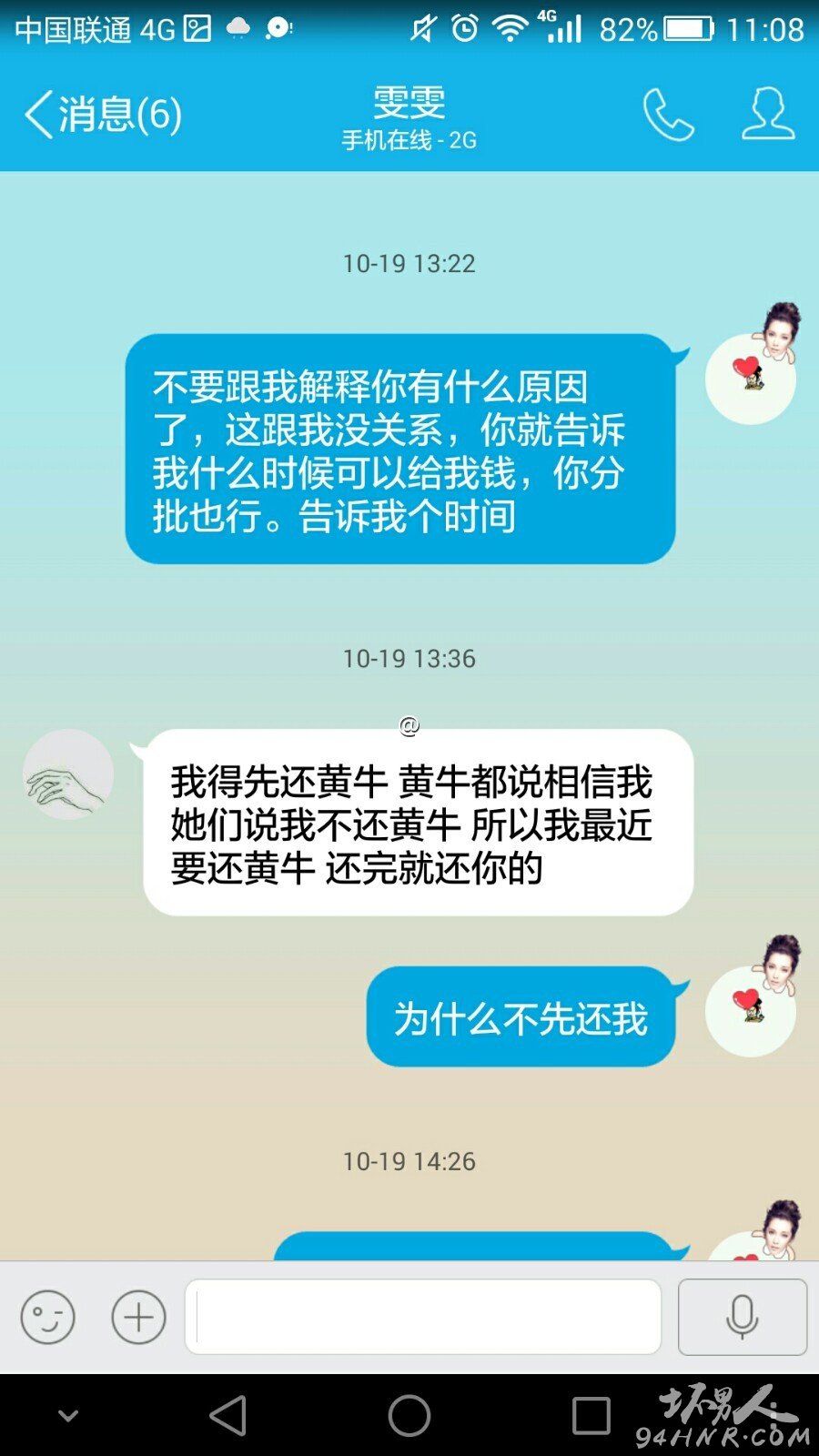
Task: Open the hand-drawing avatar of 雯雯
Action: pos(68,774)
